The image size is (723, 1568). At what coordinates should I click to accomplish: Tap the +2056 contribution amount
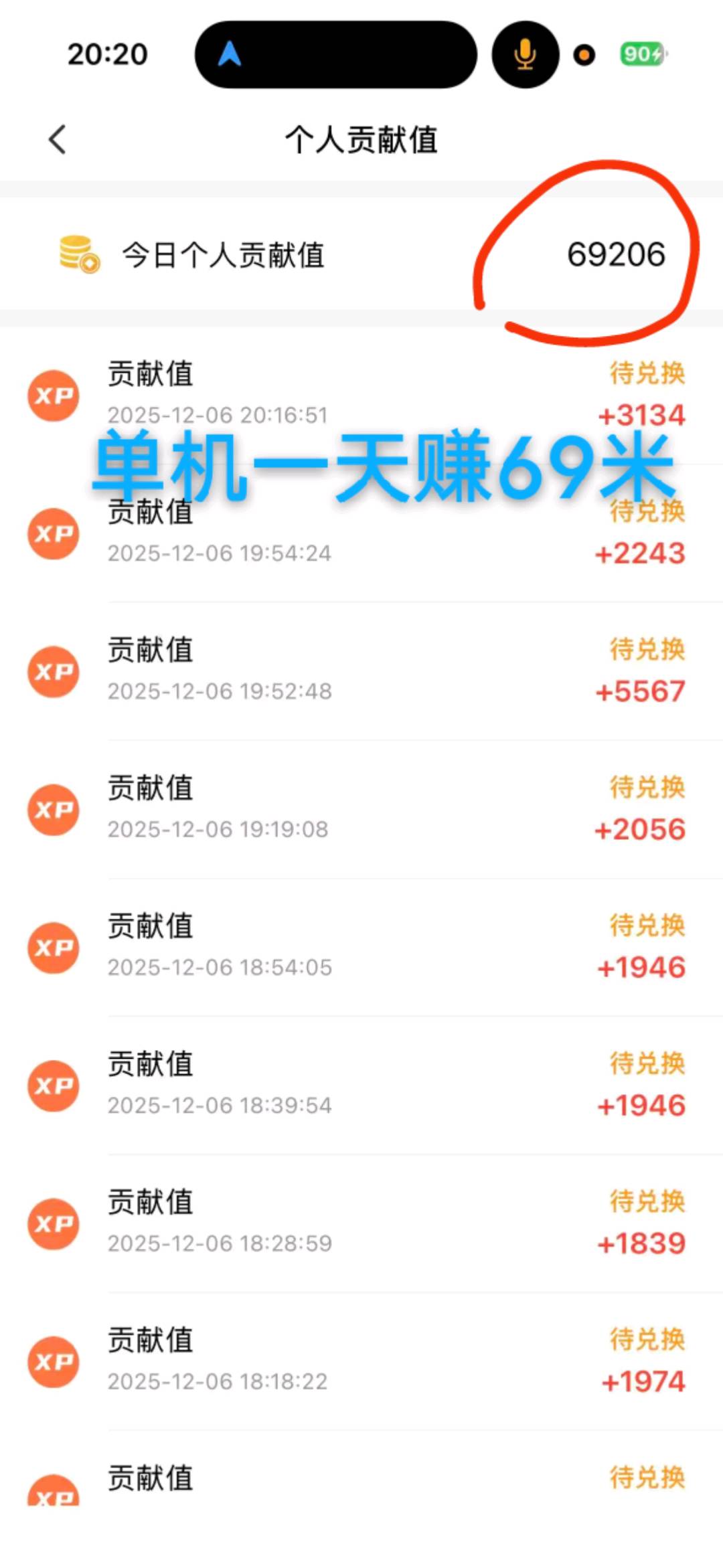[641, 829]
